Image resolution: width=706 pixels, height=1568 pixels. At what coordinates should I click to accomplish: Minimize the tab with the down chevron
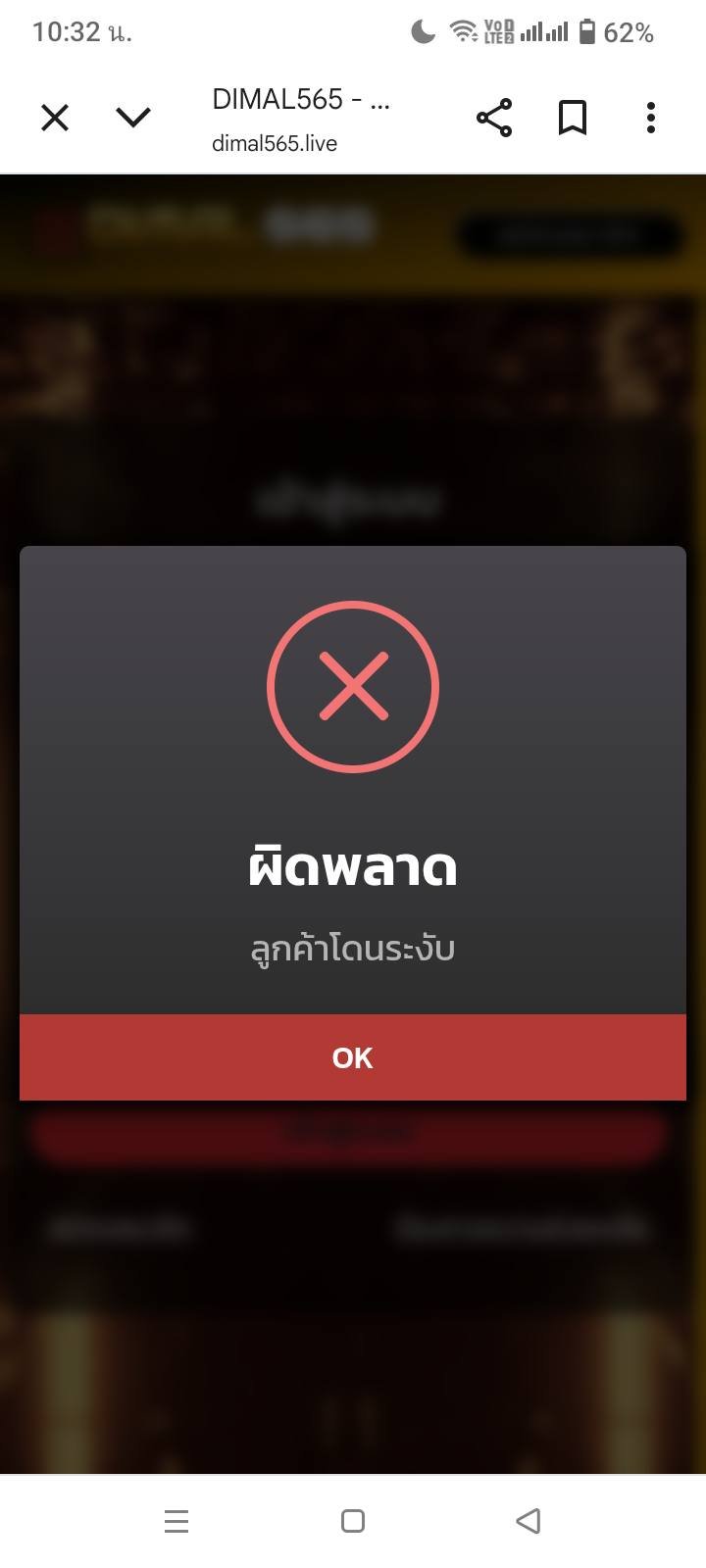[x=133, y=118]
